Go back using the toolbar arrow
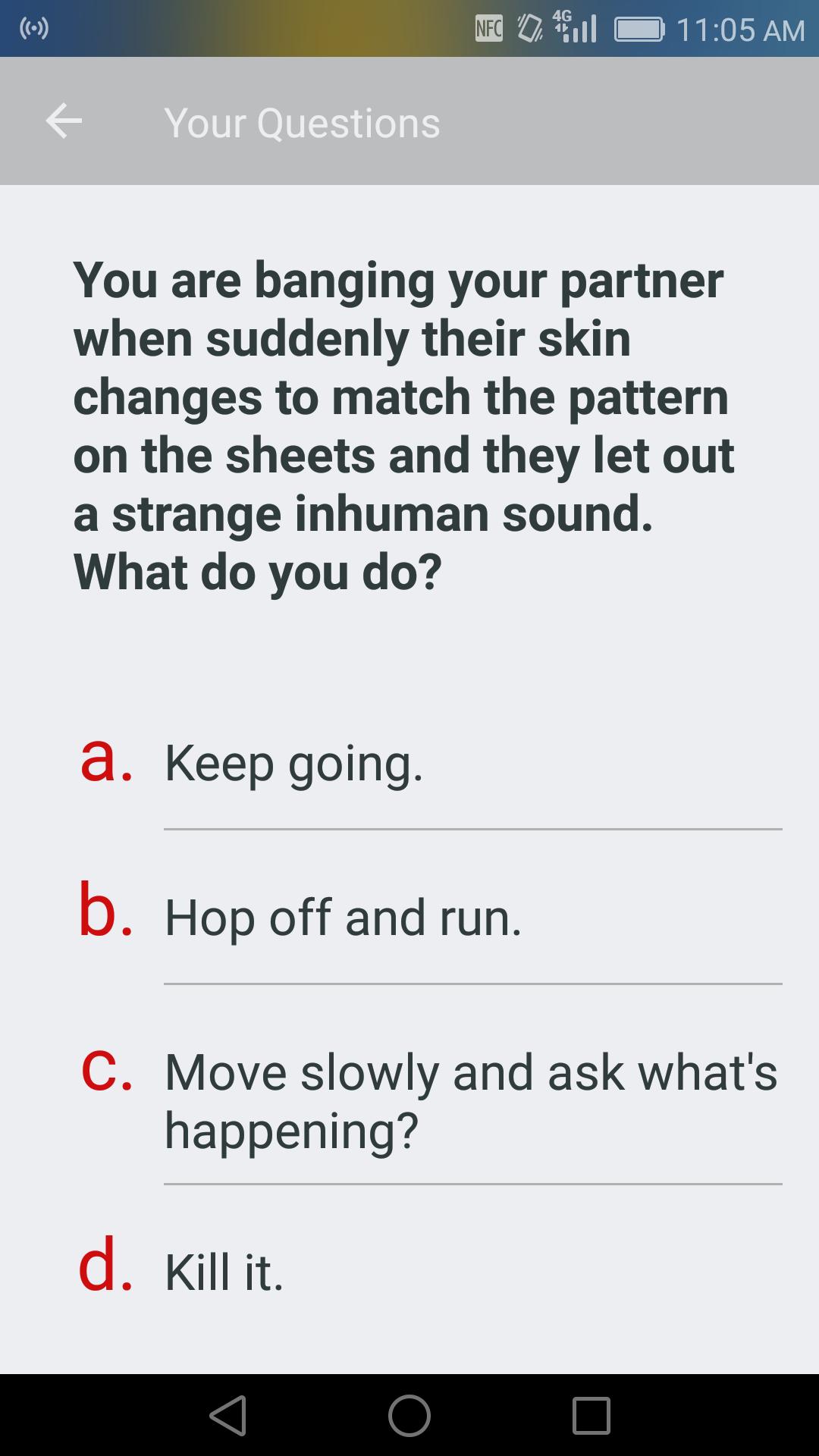Viewport: 819px width, 1456px height. [x=64, y=121]
